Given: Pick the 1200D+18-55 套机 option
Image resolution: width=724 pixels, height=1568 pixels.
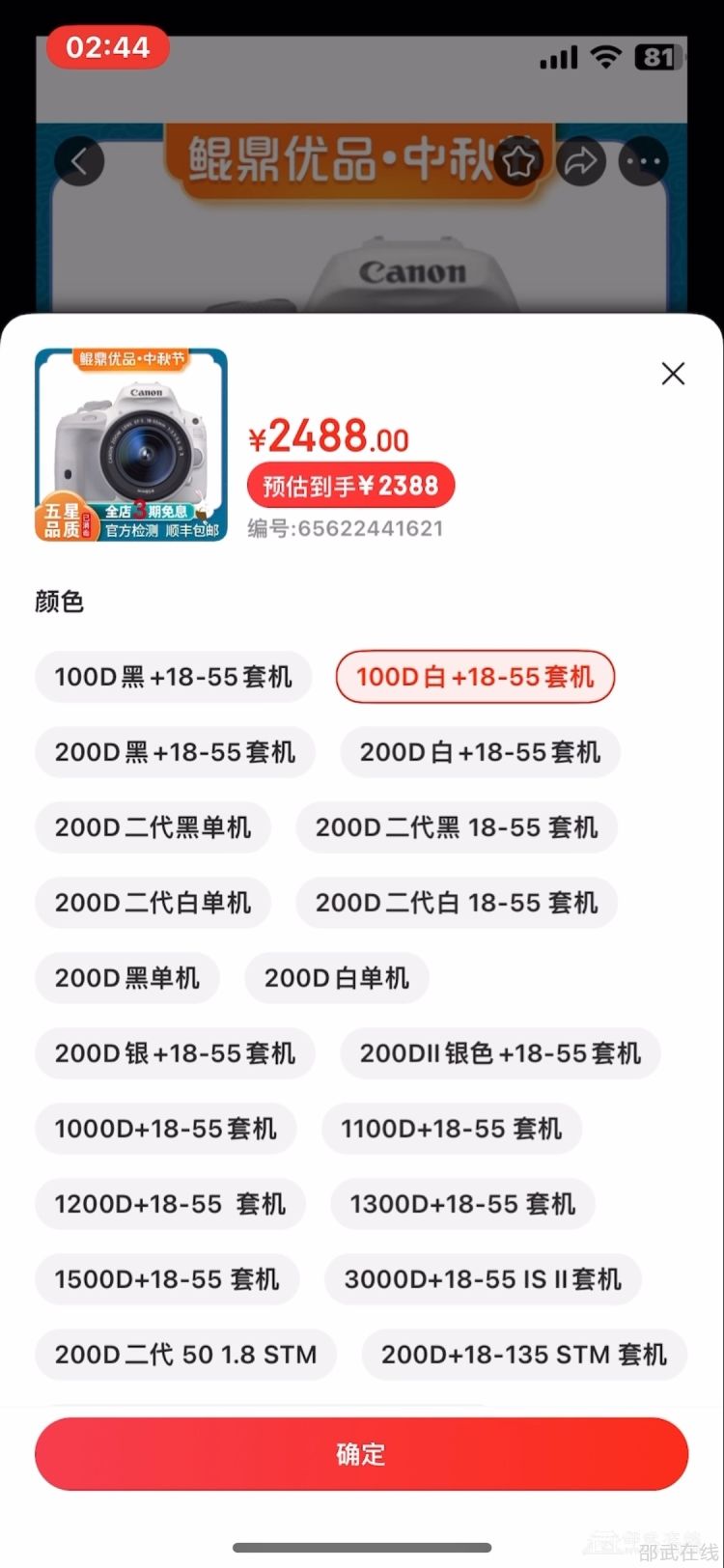Looking at the screenshot, I should [170, 1204].
